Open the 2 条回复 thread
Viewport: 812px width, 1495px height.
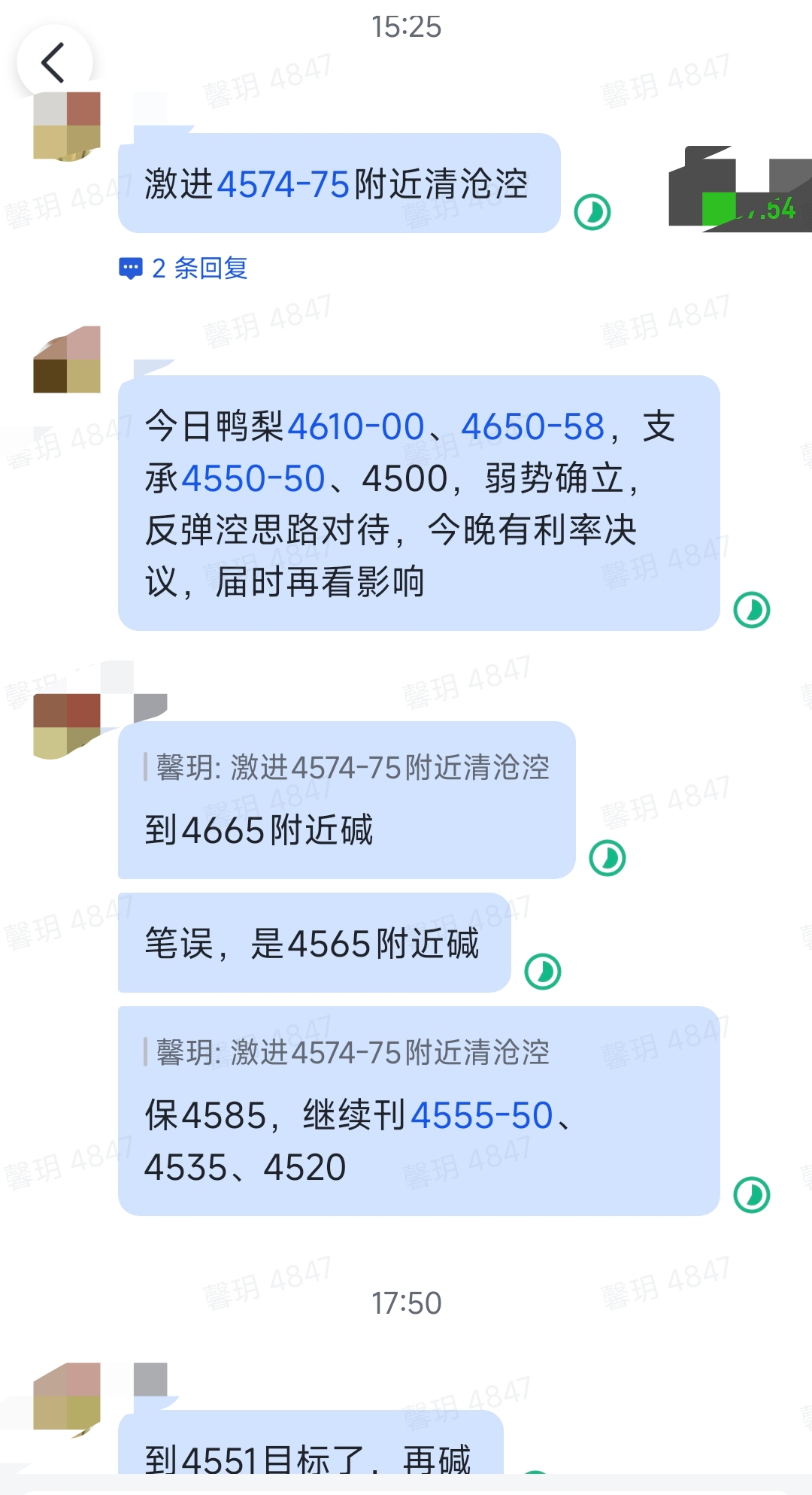184,268
